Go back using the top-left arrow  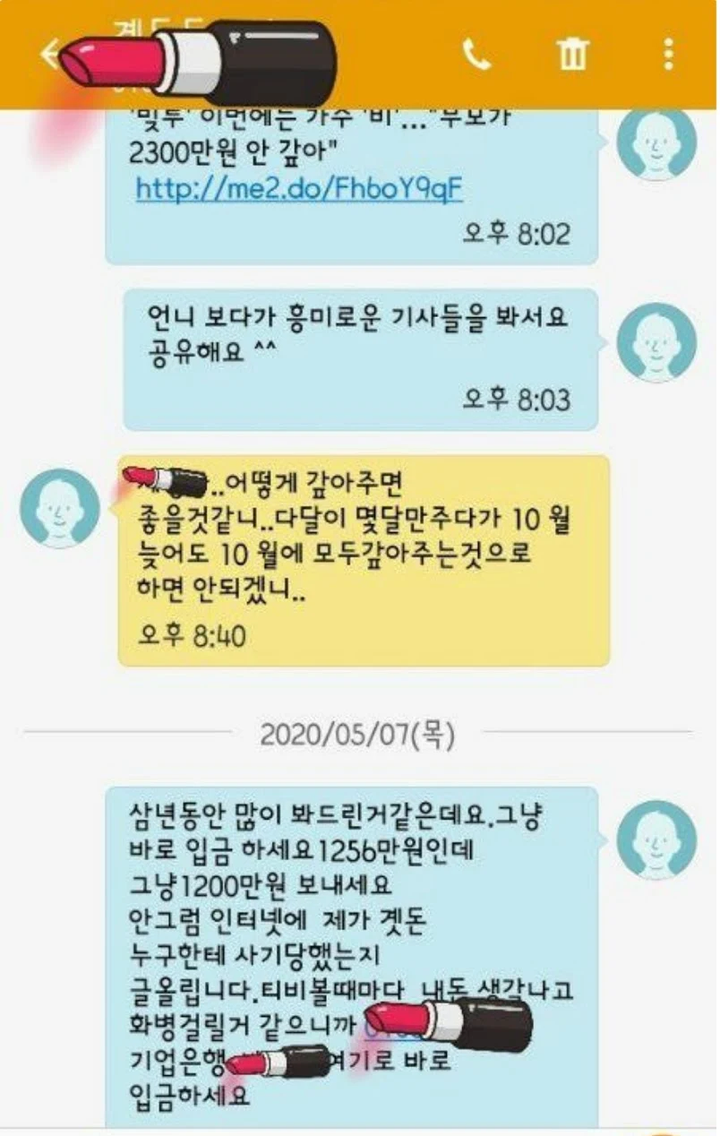click(x=50, y=55)
